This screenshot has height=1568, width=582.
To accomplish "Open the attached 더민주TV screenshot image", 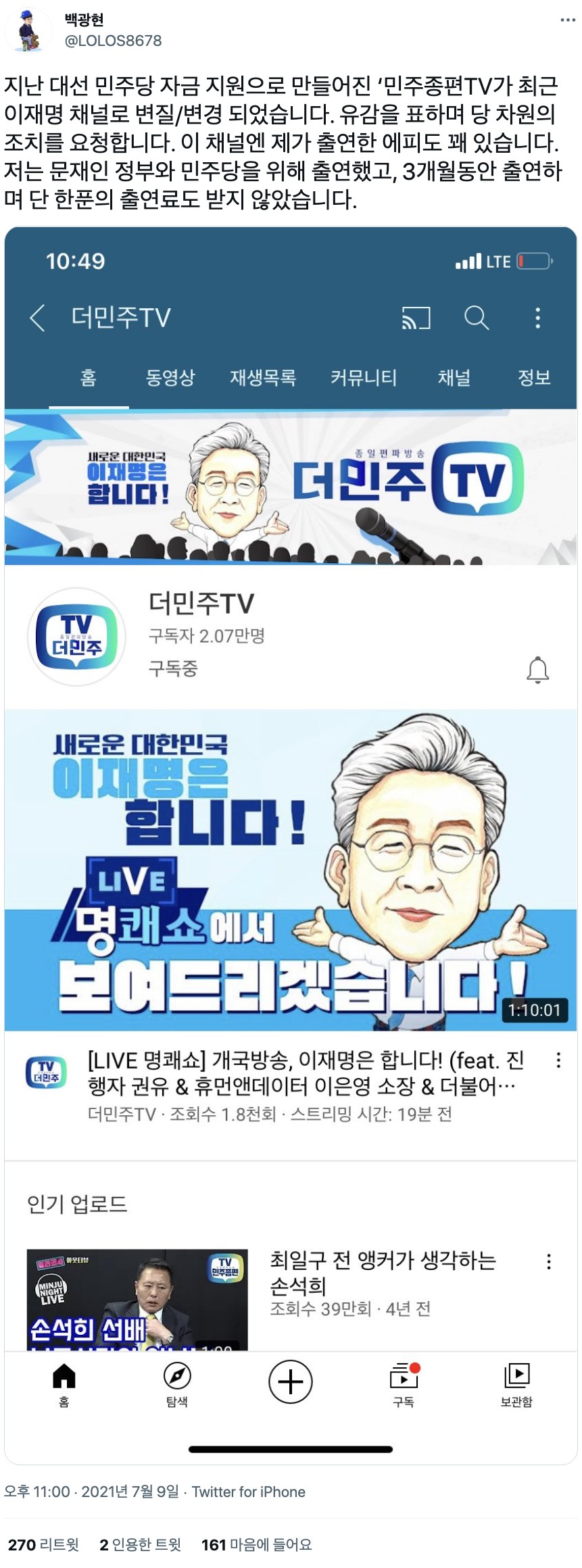I will pos(291,845).
